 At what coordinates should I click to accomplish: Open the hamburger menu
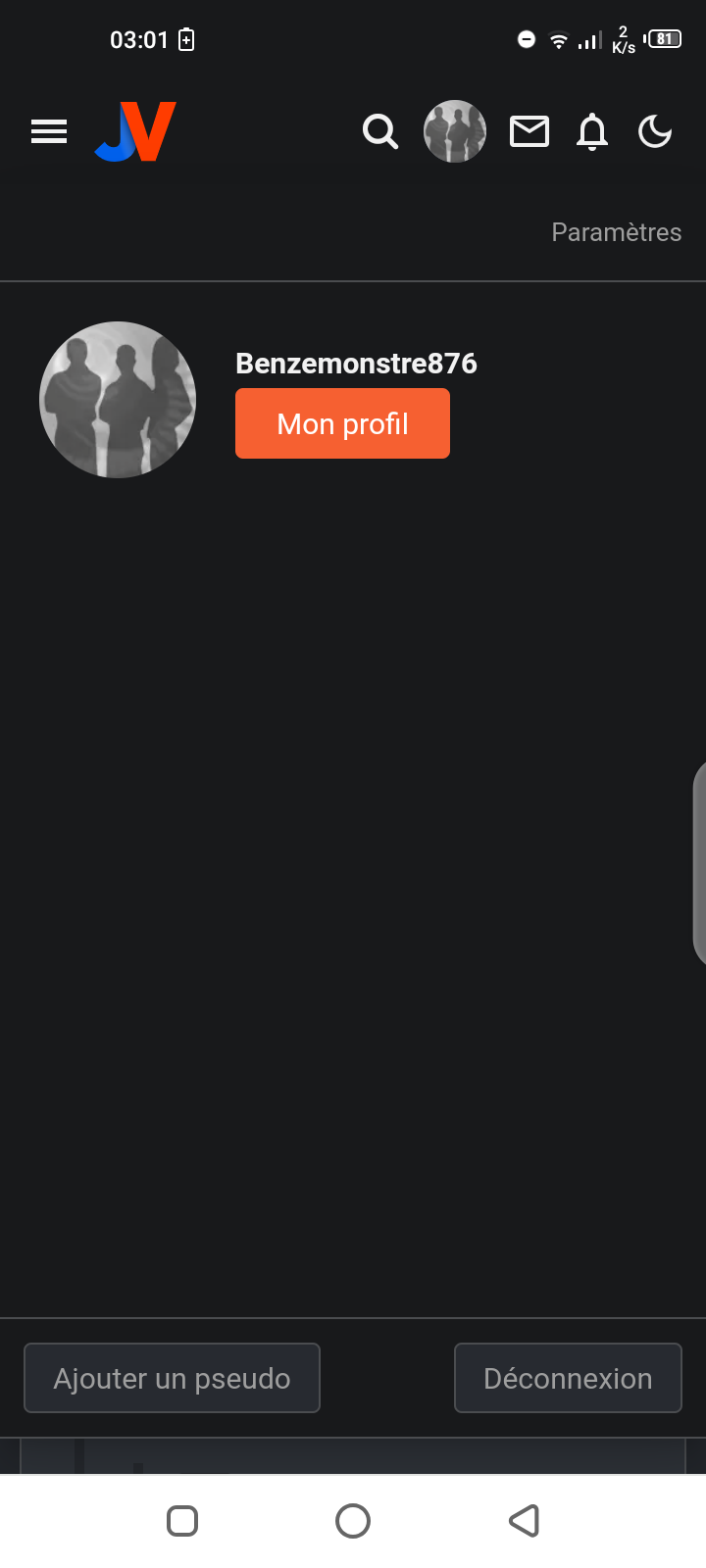[49, 131]
